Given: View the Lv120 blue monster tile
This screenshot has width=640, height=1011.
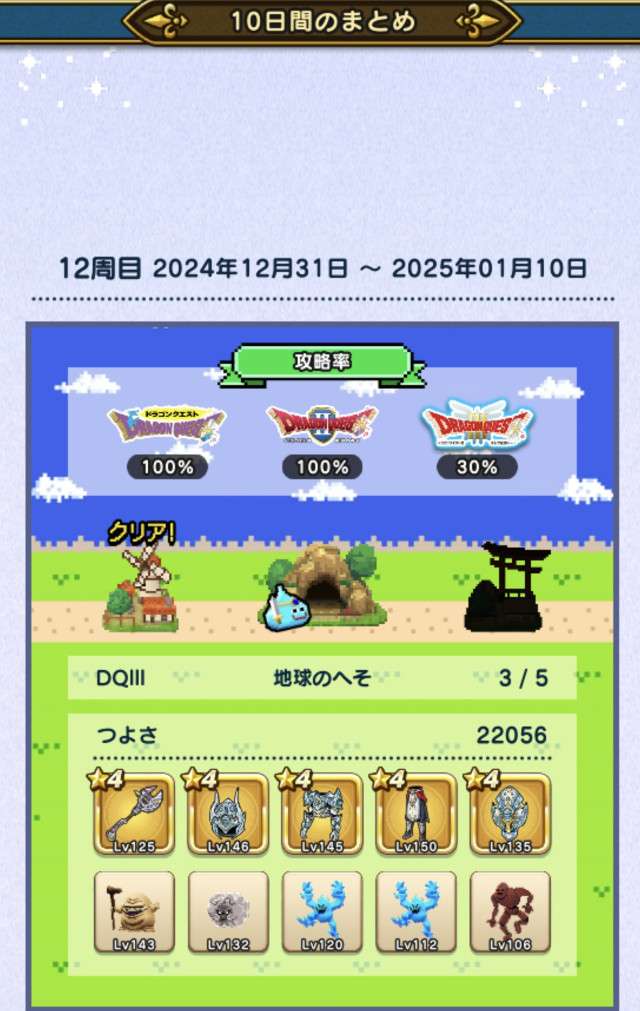Looking at the screenshot, I should pyautogui.click(x=322, y=911).
